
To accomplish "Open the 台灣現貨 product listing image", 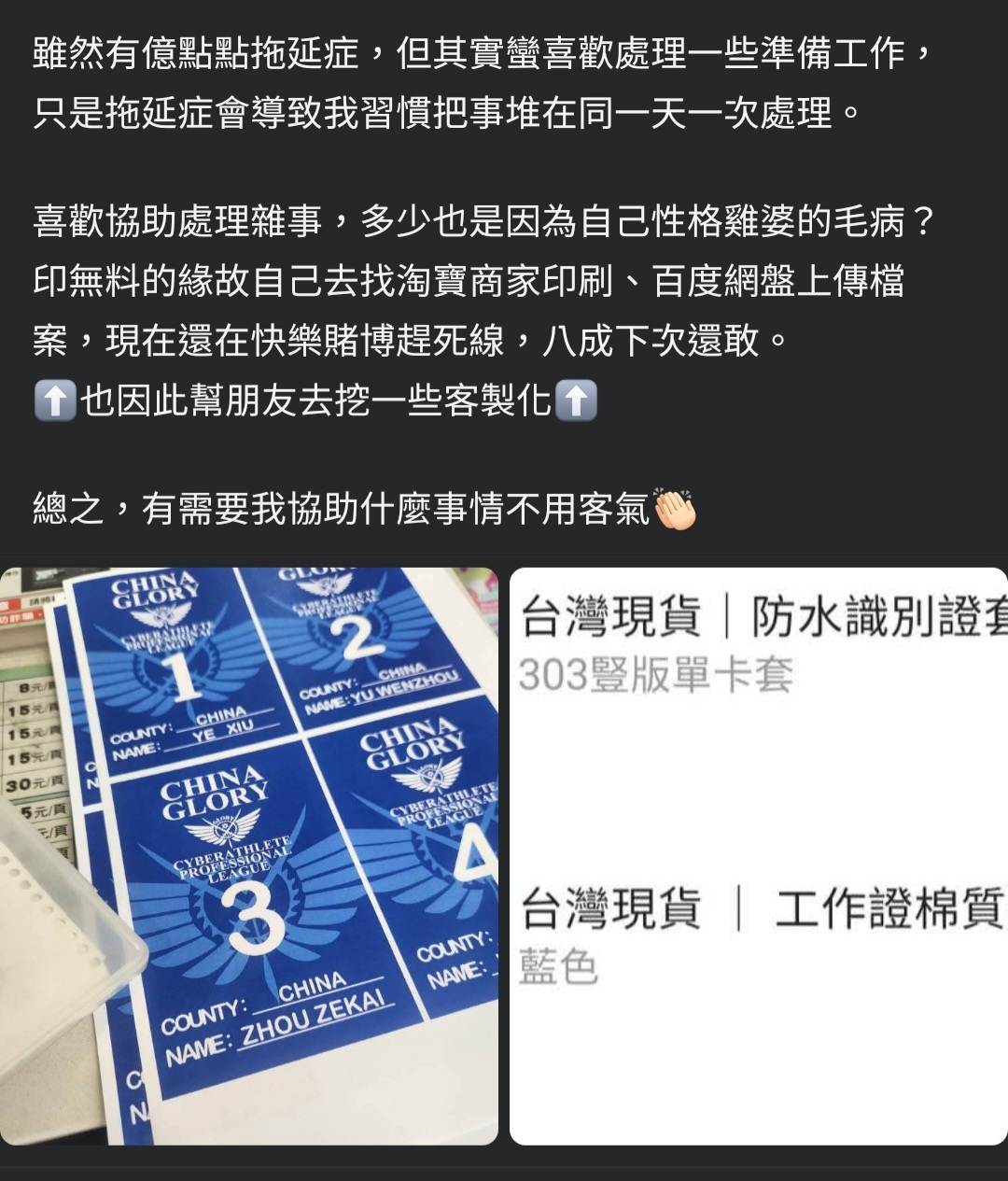I will pyautogui.click(x=758, y=855).
